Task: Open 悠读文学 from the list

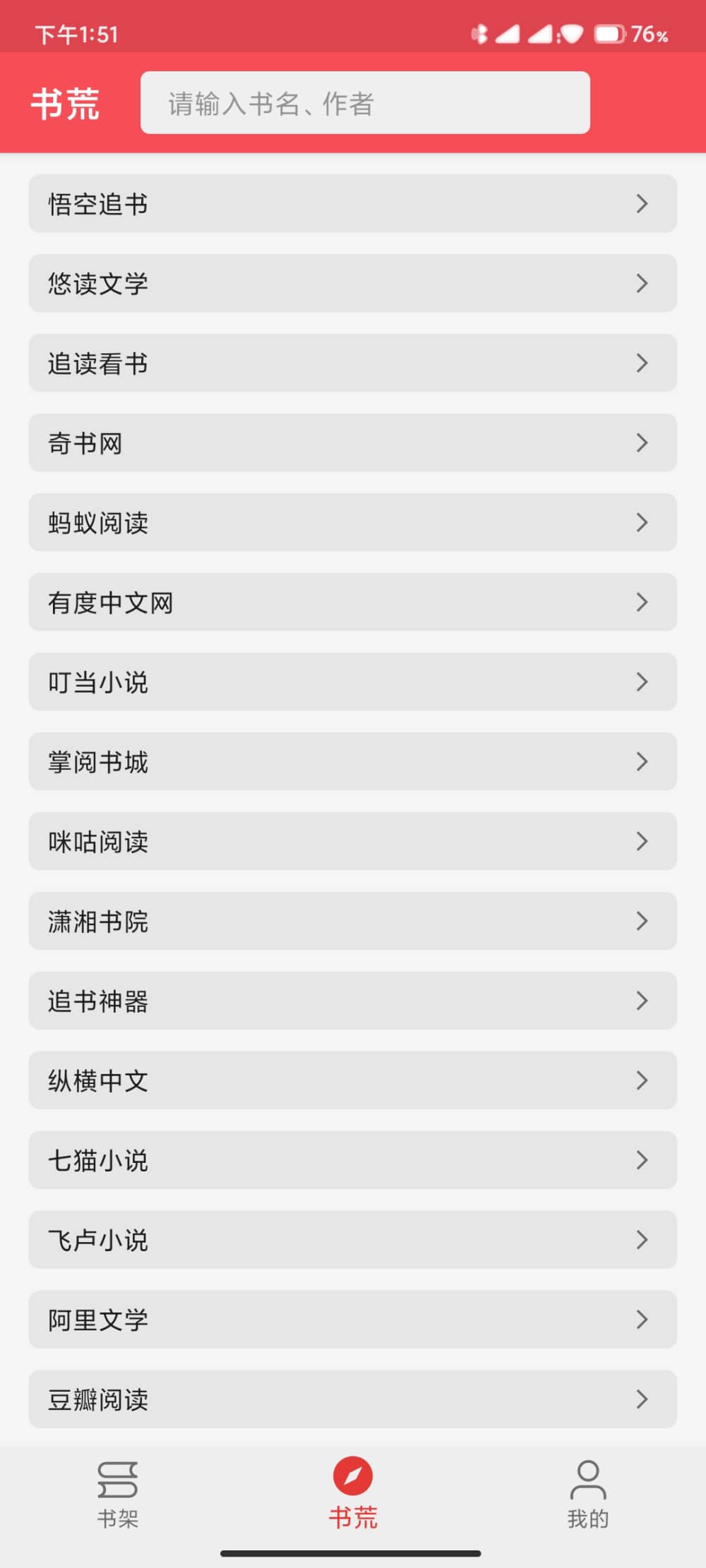Action: (353, 284)
